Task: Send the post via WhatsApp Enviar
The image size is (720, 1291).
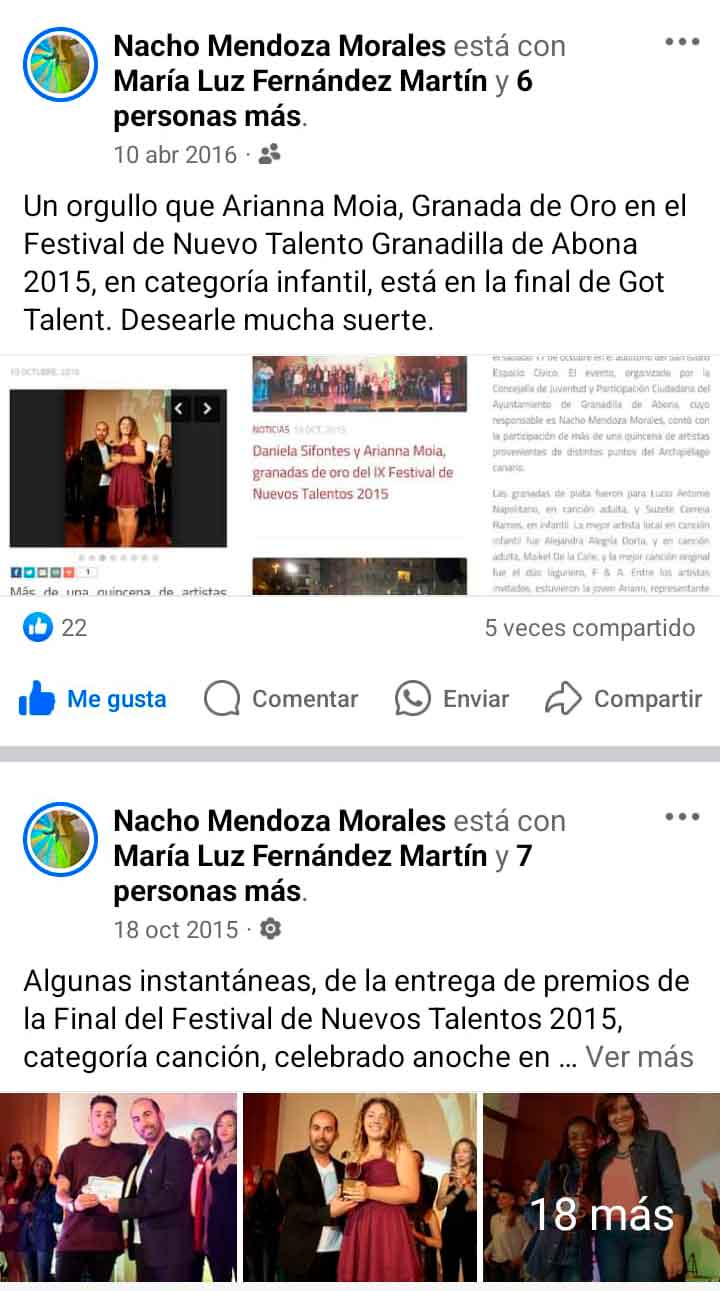Action: 452,699
